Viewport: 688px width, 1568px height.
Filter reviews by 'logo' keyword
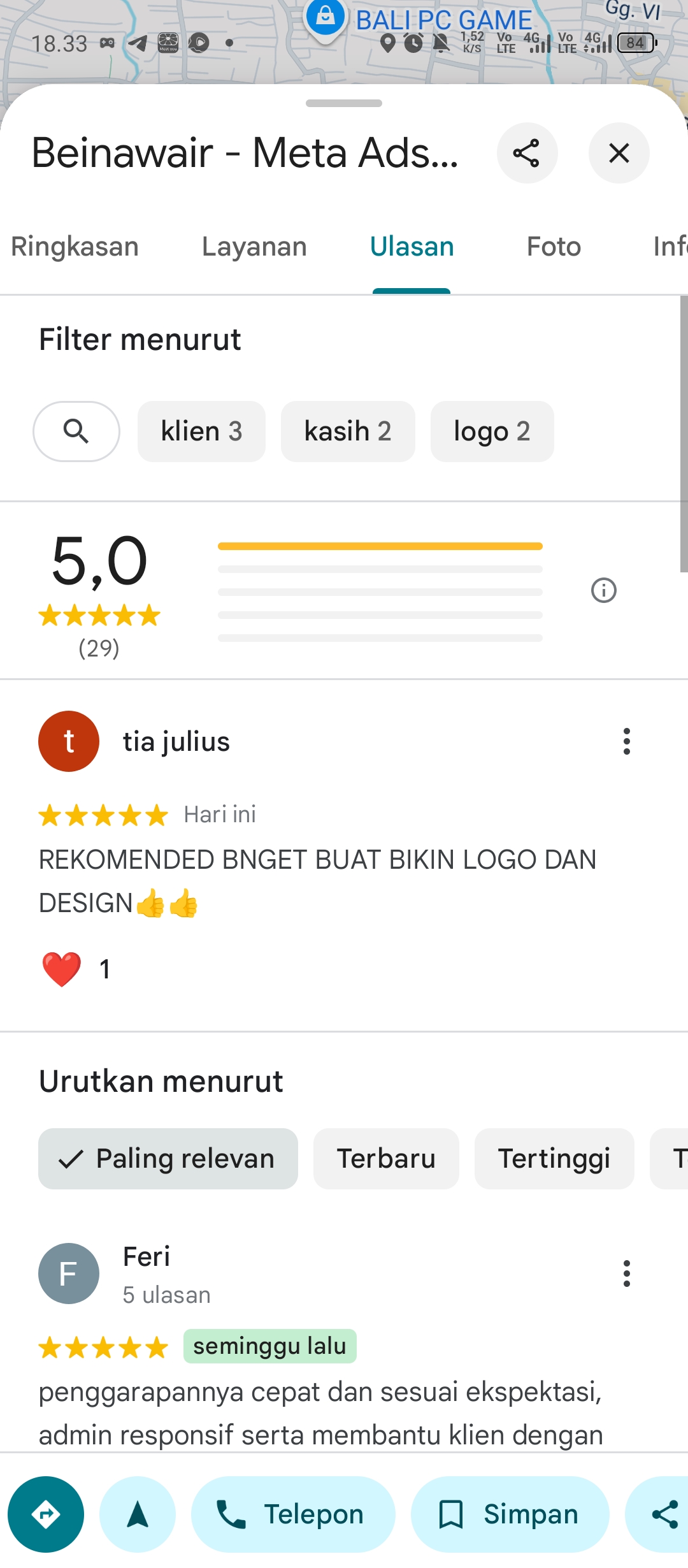[x=492, y=432]
